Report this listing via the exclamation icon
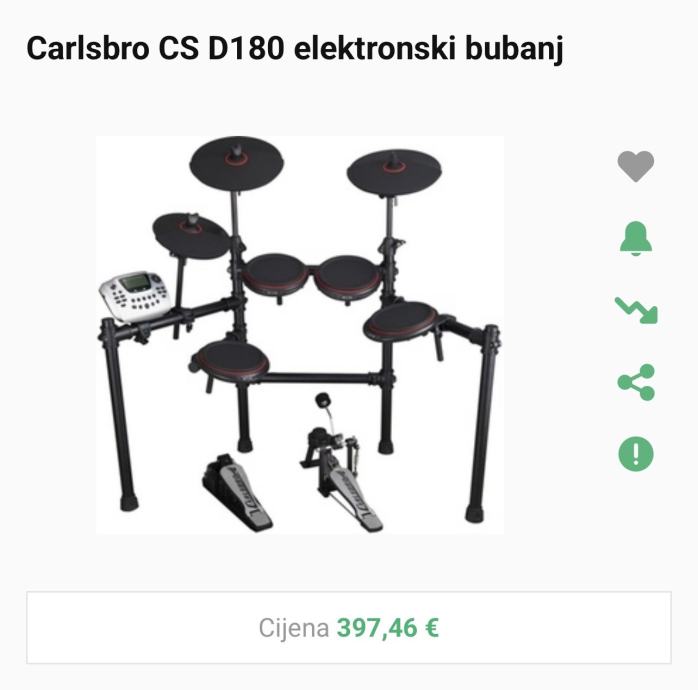 pos(635,454)
